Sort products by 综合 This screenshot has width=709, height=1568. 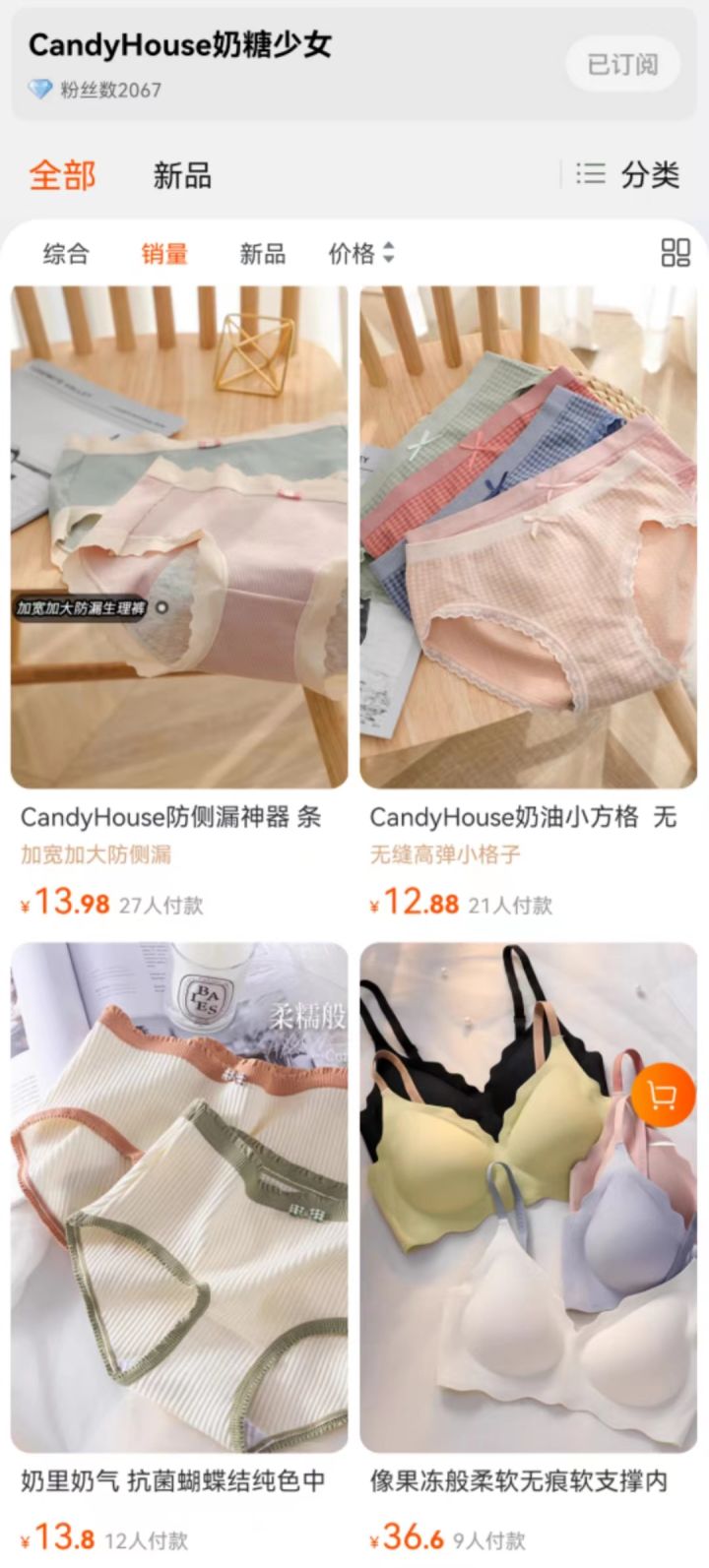pyautogui.click(x=66, y=254)
